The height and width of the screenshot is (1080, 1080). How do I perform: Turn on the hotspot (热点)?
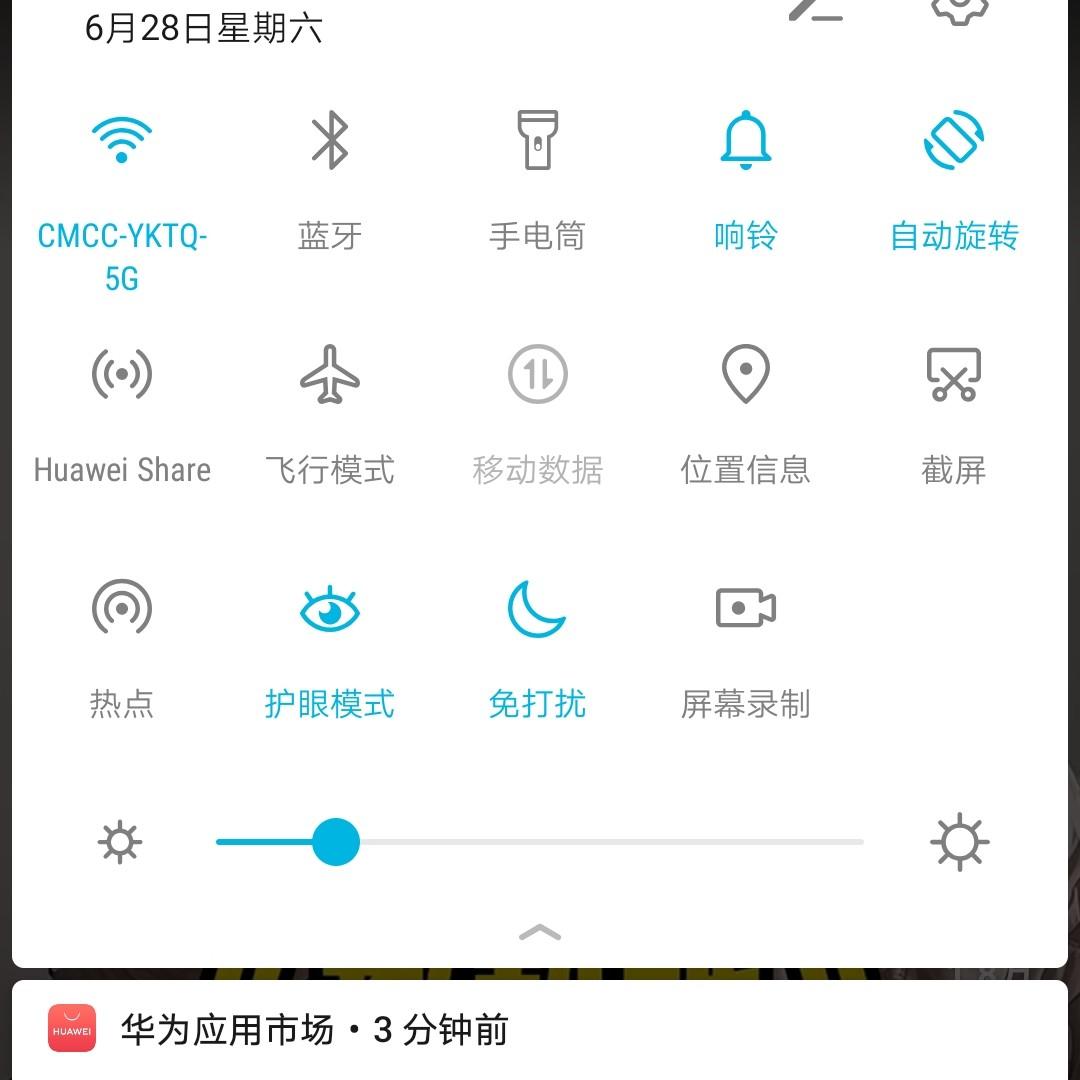tap(122, 608)
